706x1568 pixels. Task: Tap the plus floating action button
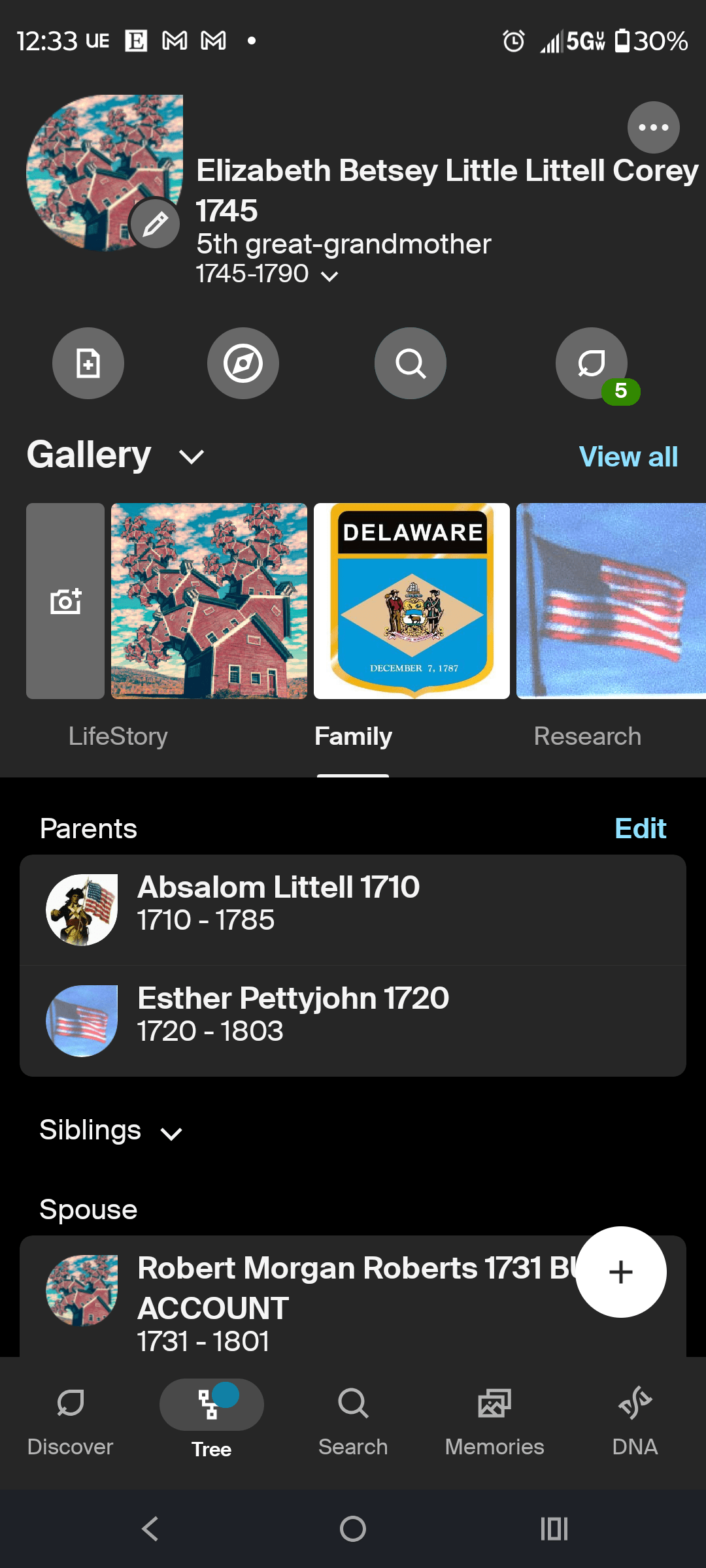coord(620,1272)
